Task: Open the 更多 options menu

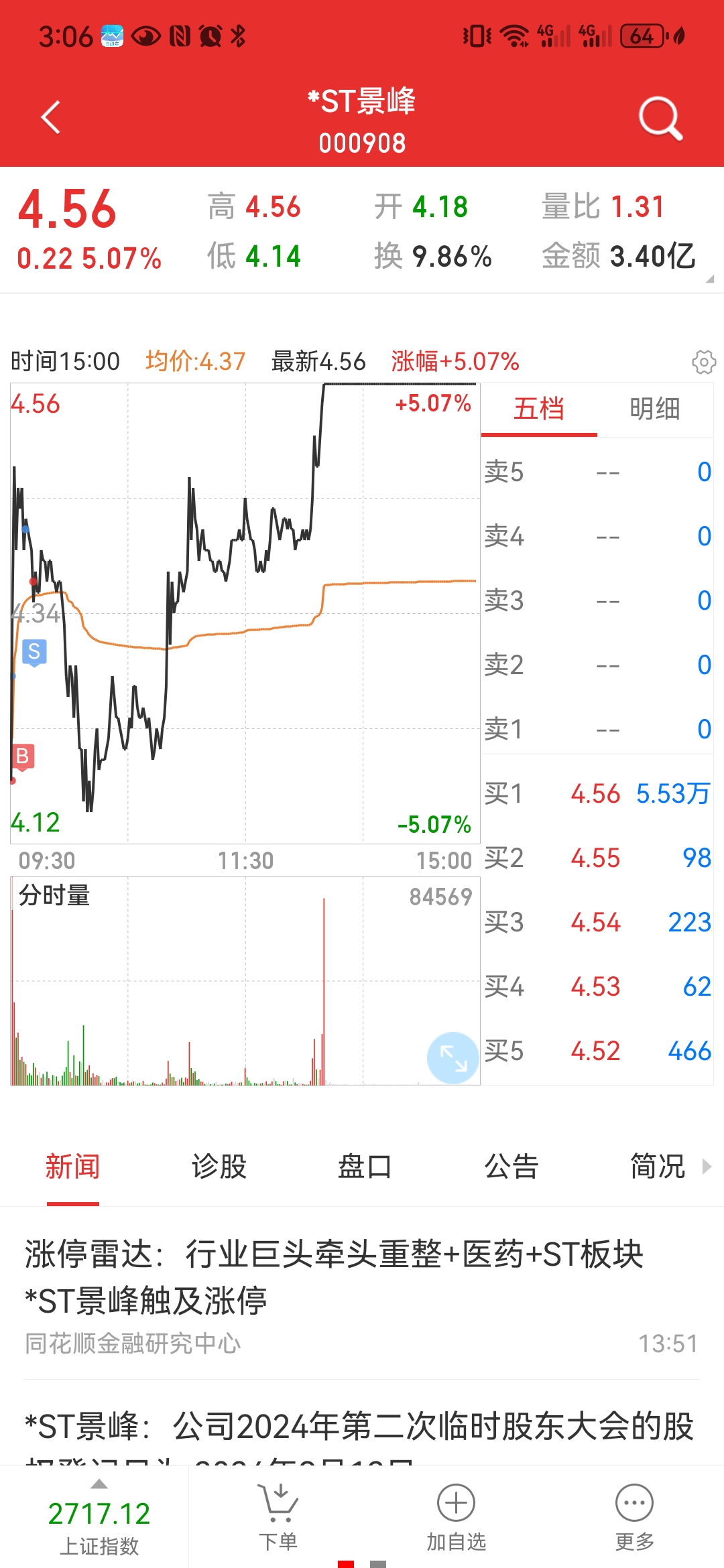Action: [634, 1517]
